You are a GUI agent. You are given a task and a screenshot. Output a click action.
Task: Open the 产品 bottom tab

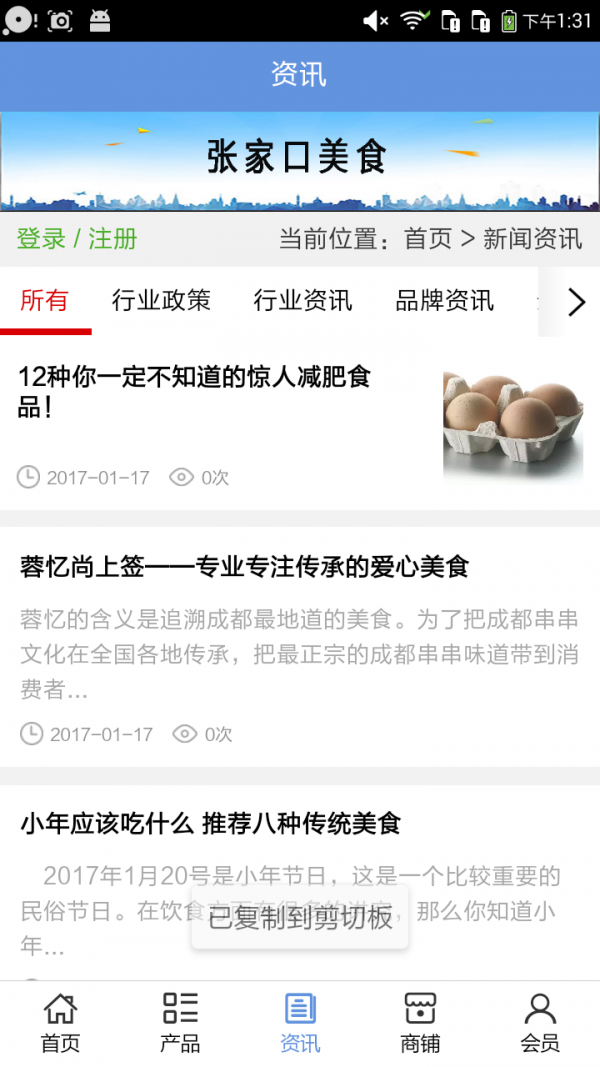(180, 1023)
